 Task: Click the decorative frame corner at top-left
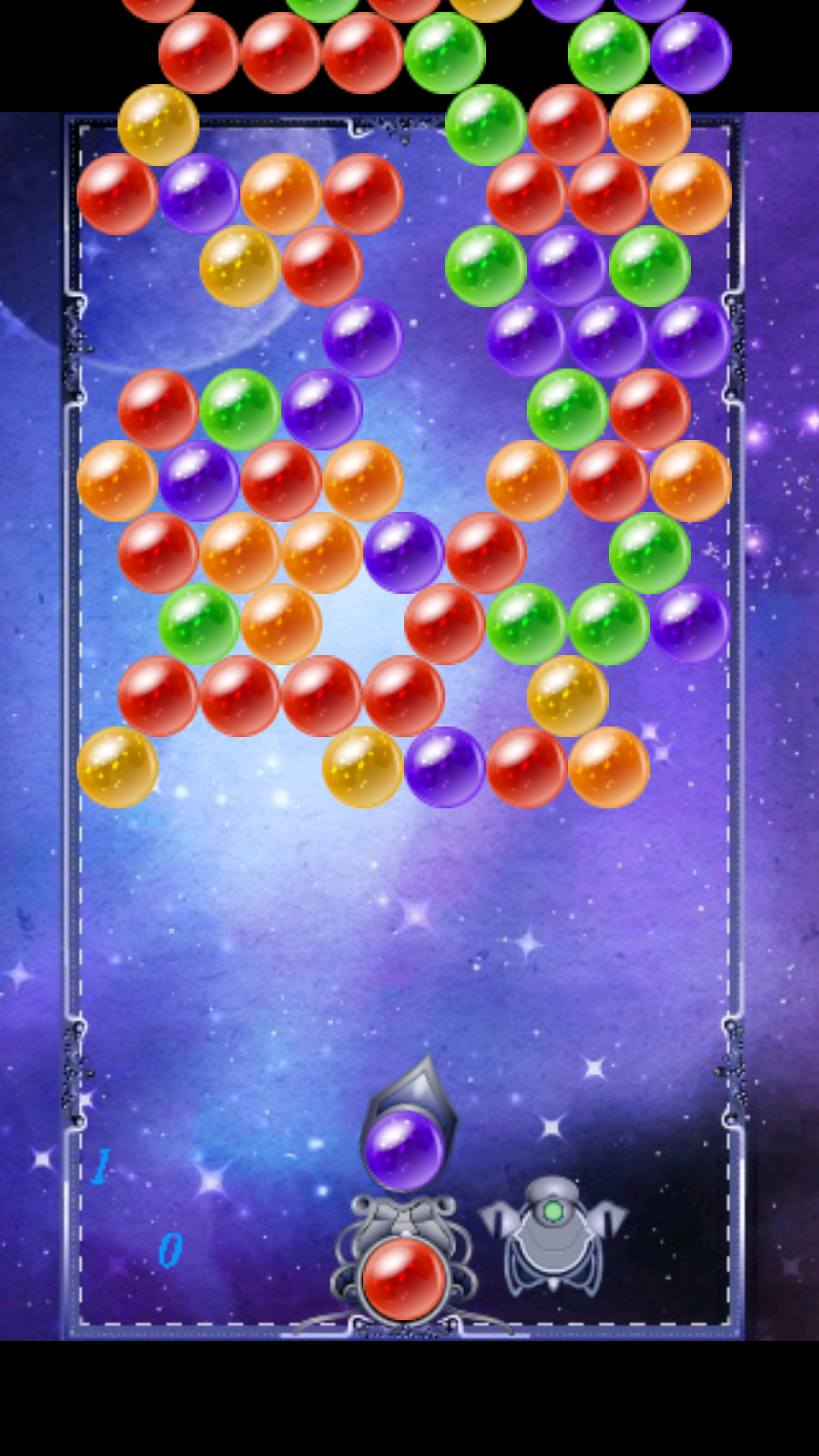pos(76,121)
